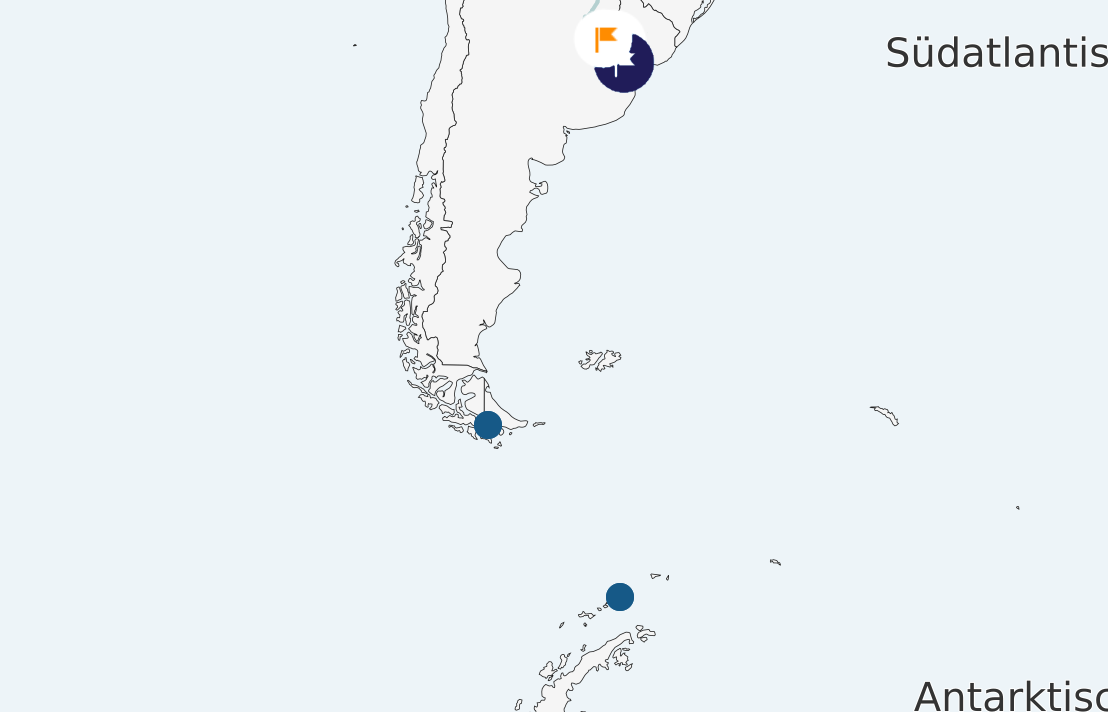1108x712 pixels.
Task: Select the blue marker near Antarctic Peninsula
Action: [x=620, y=597]
